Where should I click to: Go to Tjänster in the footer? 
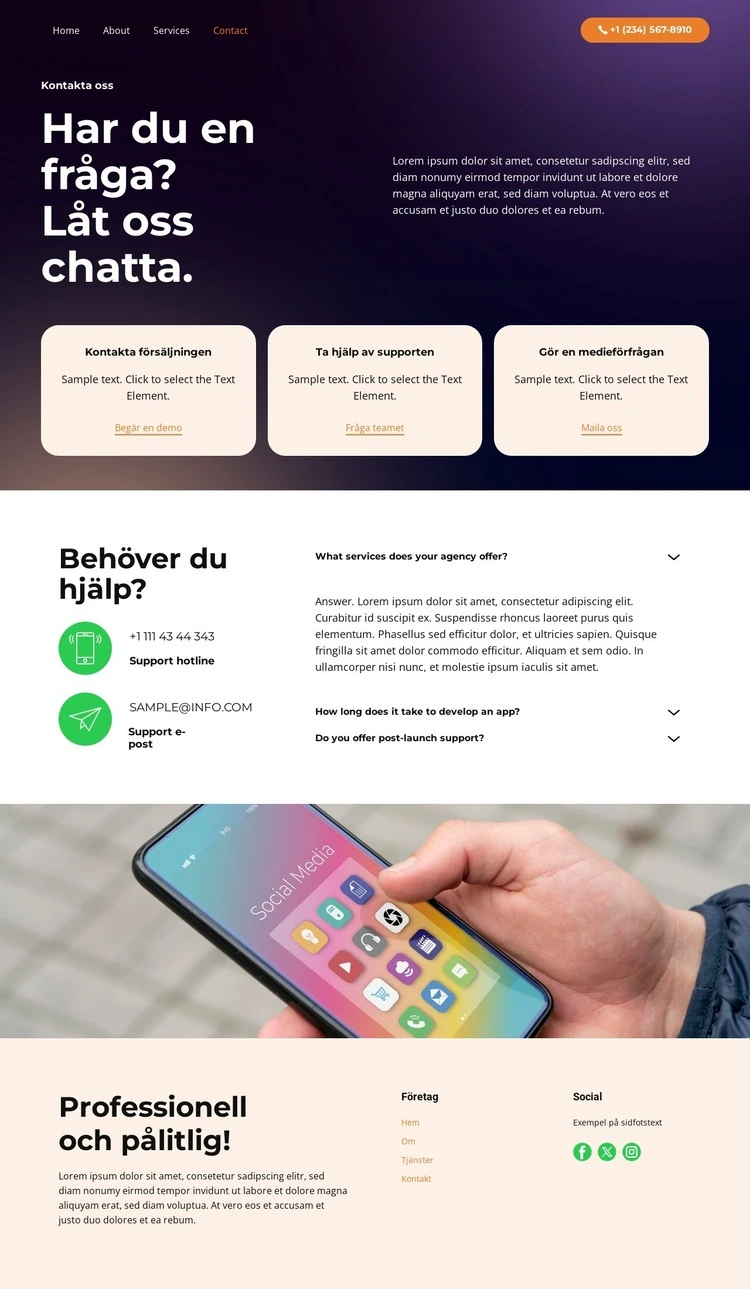[417, 1160]
